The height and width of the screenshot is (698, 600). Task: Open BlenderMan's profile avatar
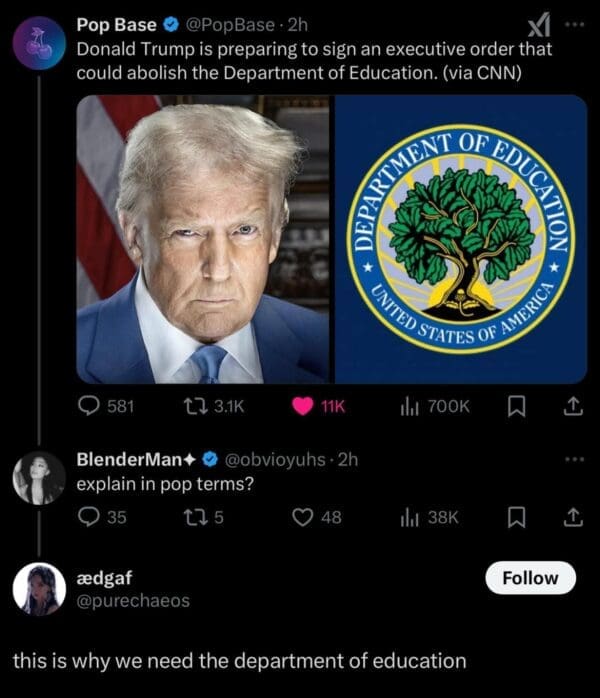tap(38, 477)
